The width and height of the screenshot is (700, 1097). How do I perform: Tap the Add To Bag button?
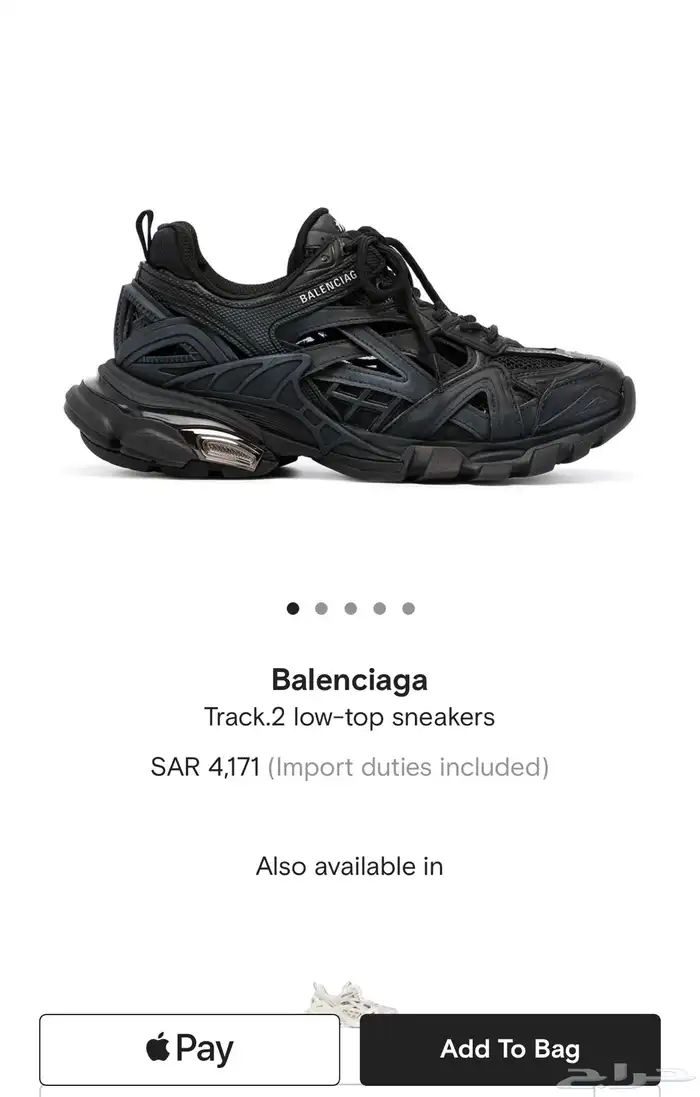(x=510, y=1049)
